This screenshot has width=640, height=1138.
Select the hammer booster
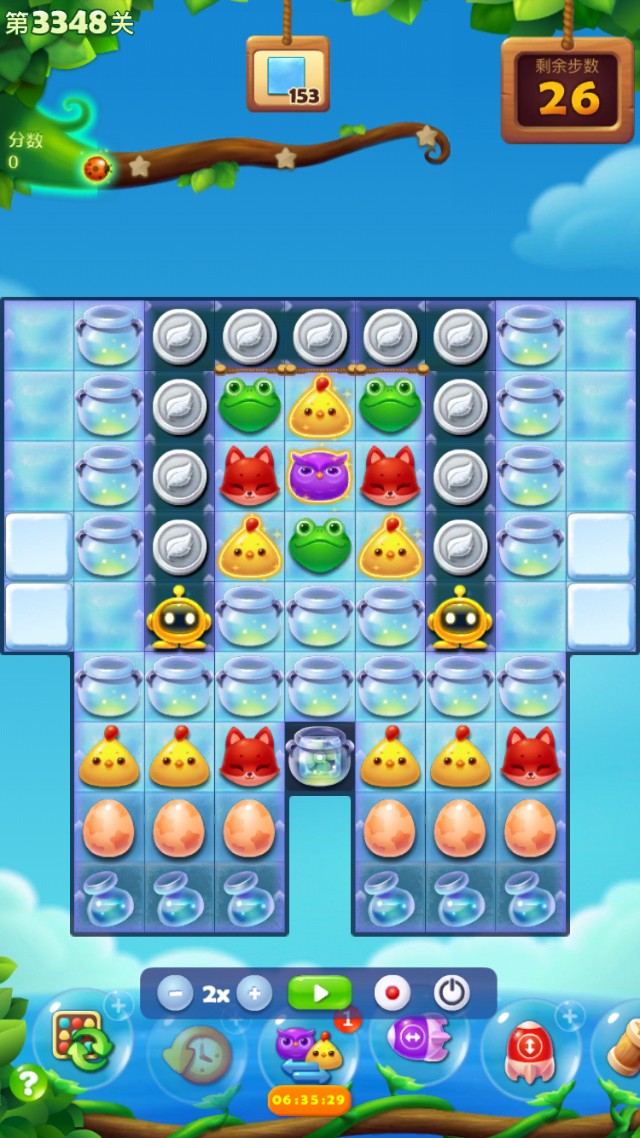point(622,1045)
